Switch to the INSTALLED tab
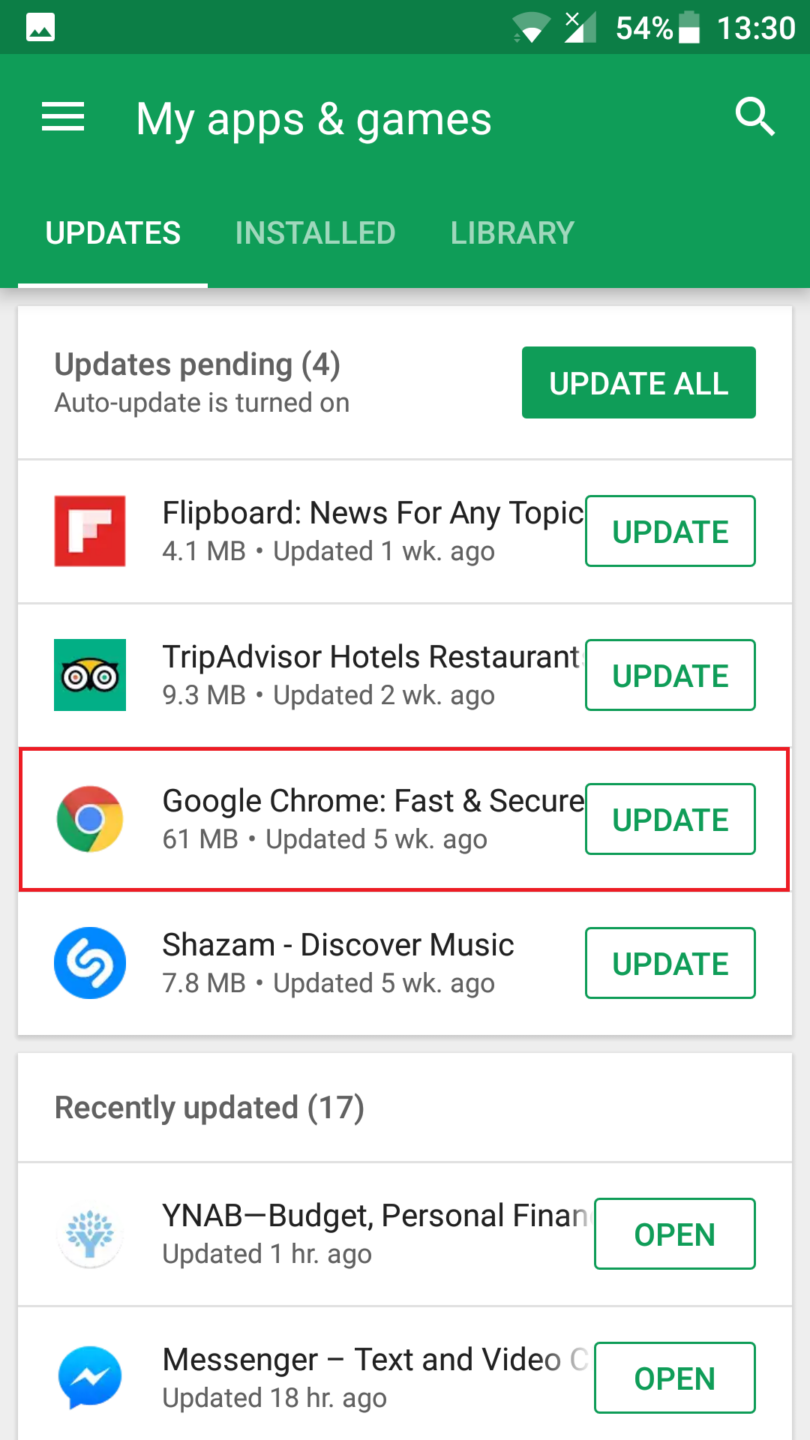 click(x=315, y=233)
